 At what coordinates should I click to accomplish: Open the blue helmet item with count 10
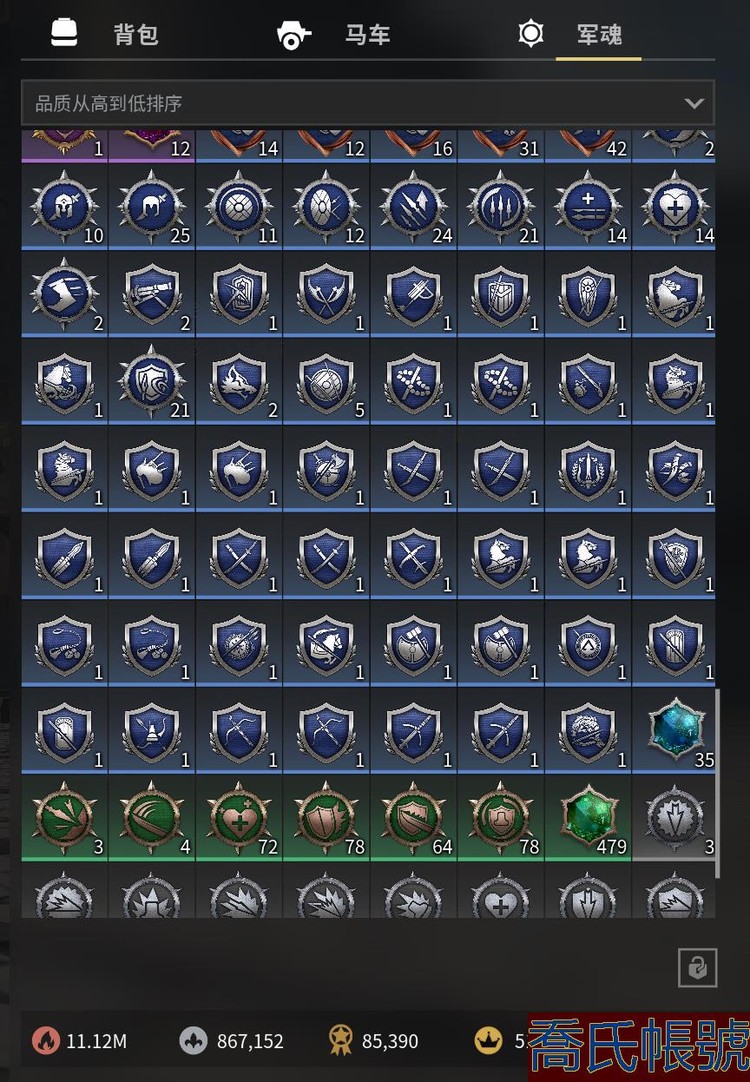65,207
